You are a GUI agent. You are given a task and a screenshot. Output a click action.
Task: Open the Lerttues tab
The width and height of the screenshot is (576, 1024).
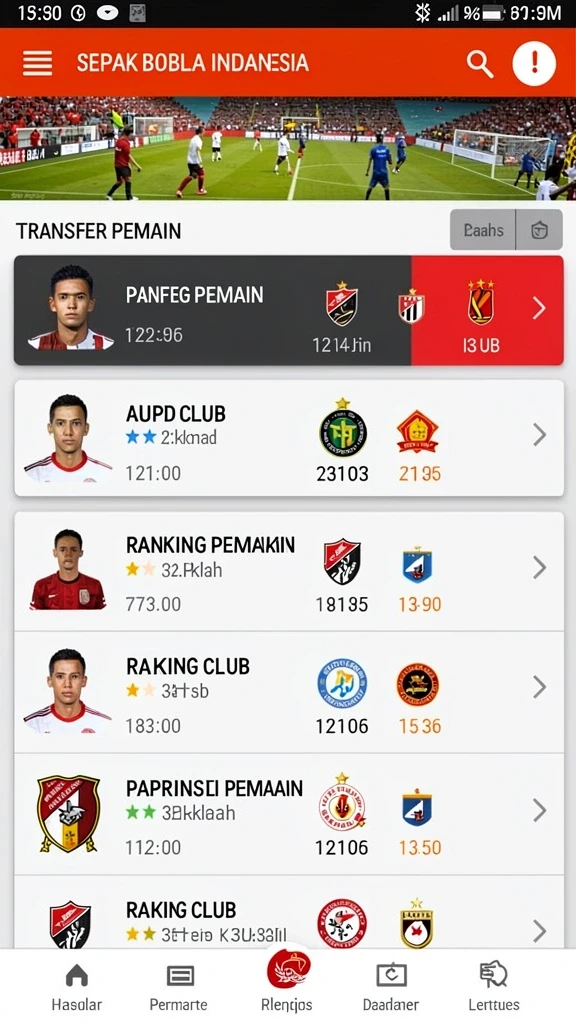click(494, 987)
